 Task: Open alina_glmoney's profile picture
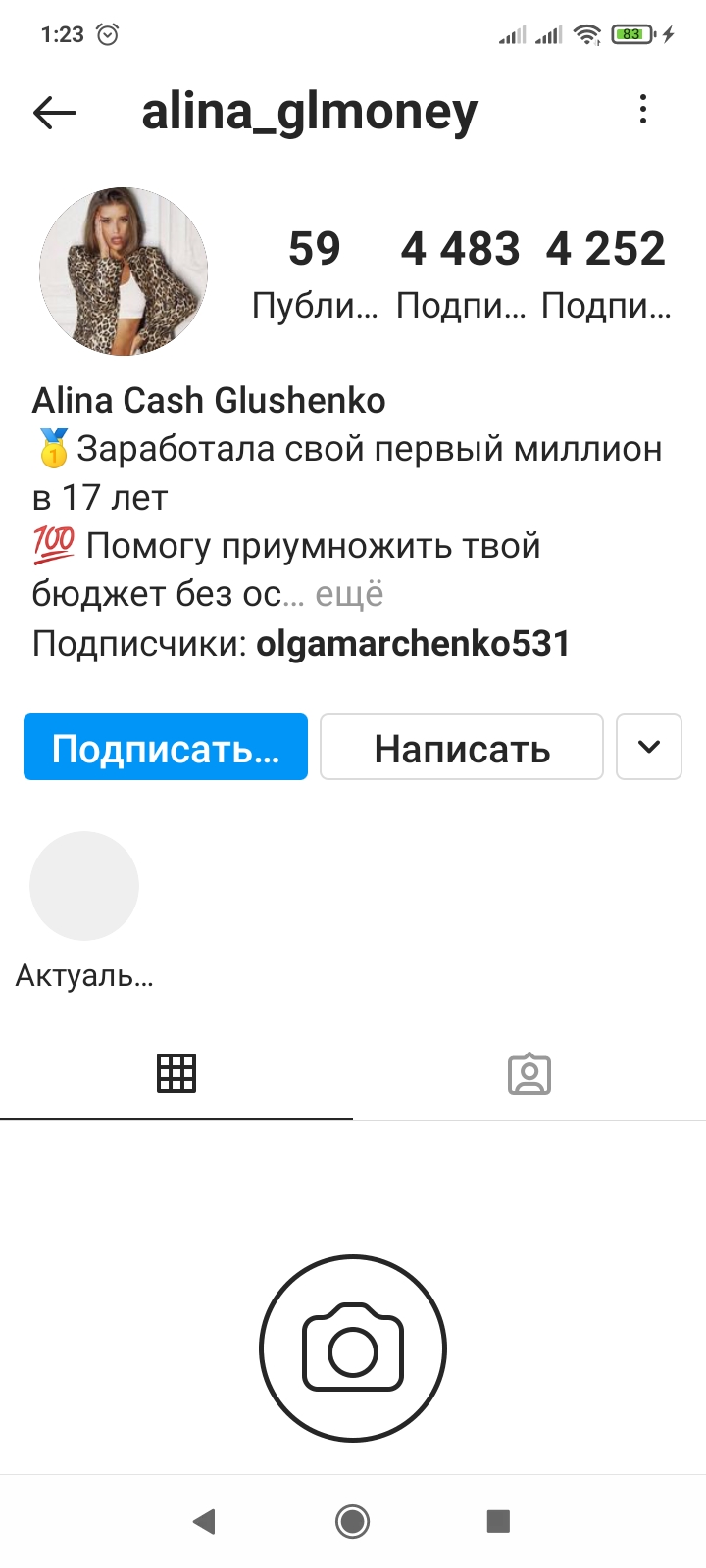(124, 271)
